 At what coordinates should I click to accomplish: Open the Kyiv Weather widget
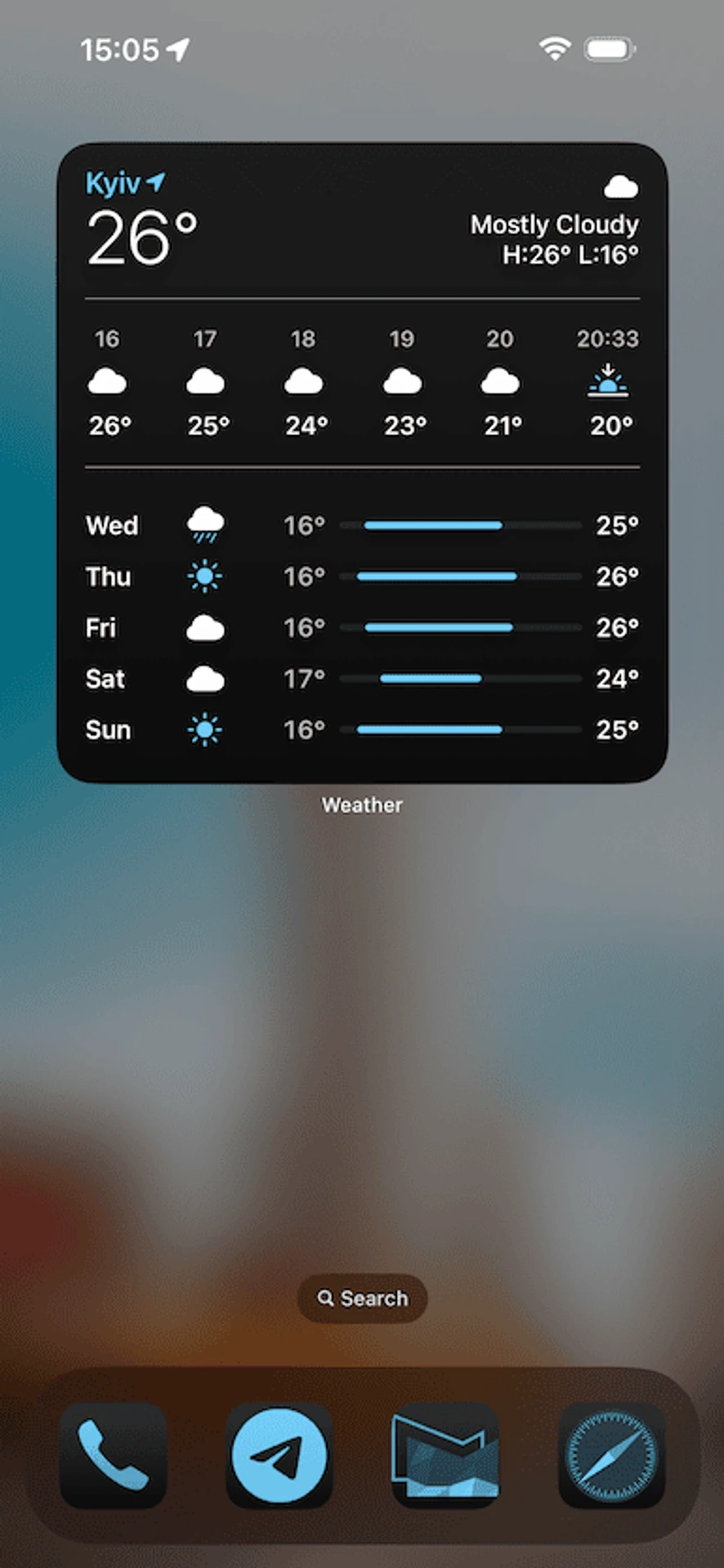click(362, 462)
